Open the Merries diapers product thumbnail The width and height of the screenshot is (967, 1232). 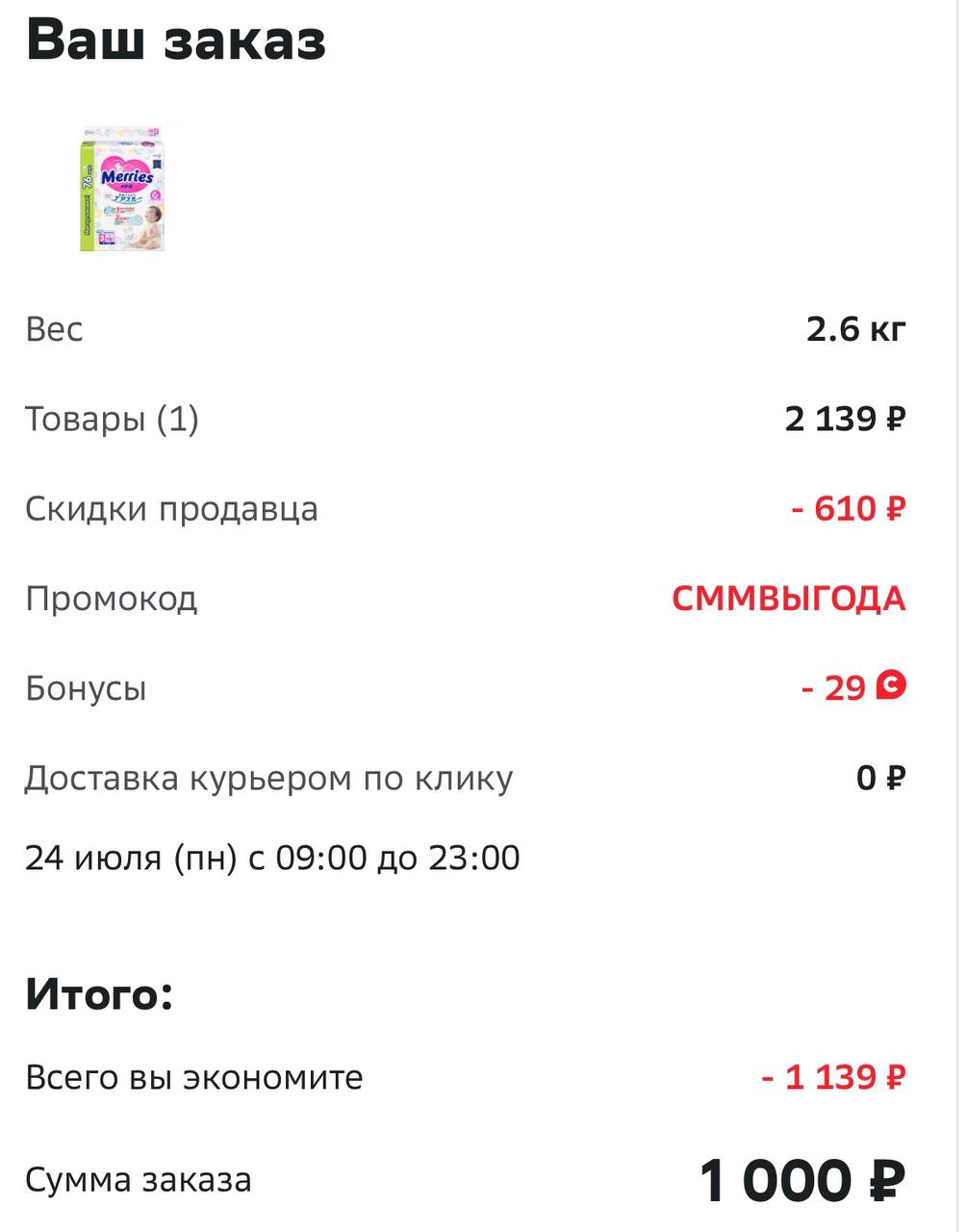click(122, 188)
